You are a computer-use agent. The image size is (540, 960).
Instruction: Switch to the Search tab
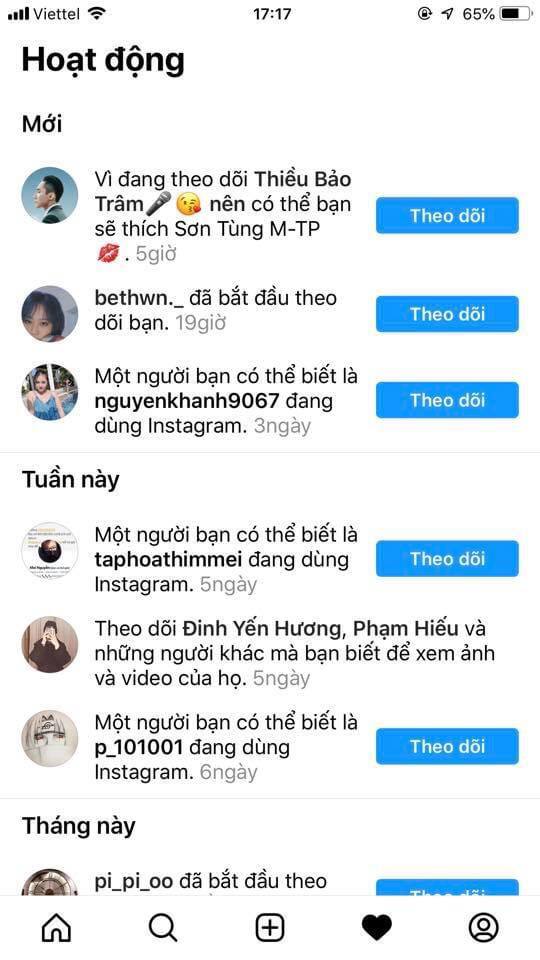click(163, 928)
